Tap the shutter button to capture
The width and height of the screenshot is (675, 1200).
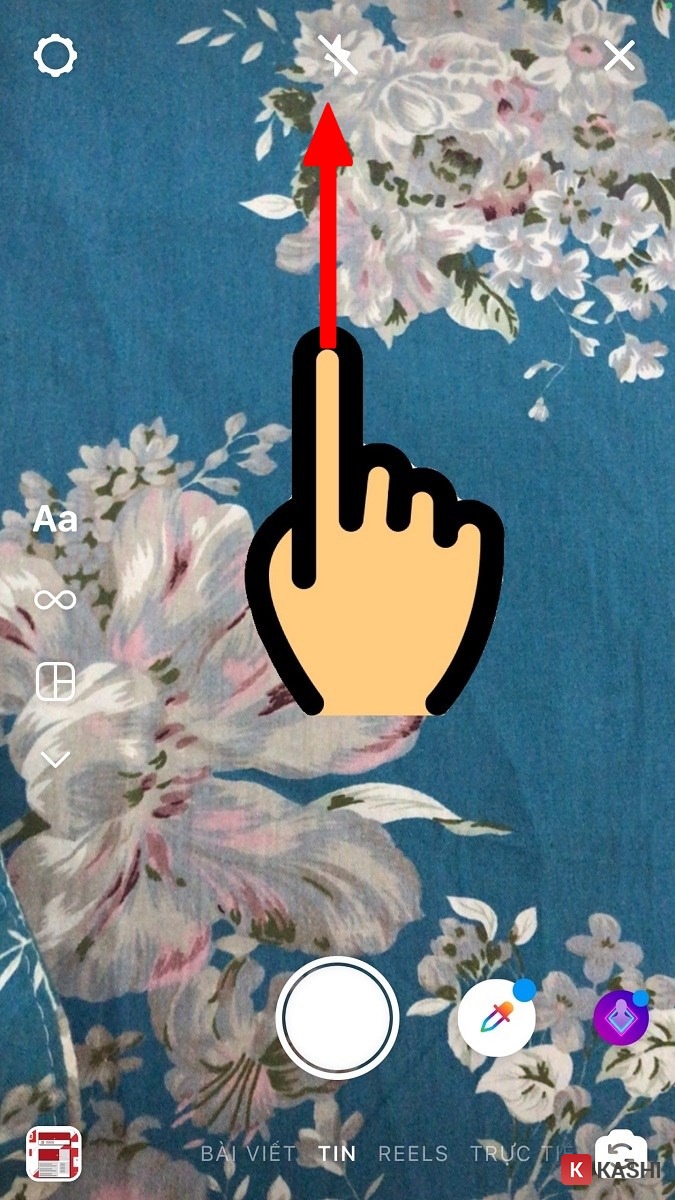[x=337, y=1018]
